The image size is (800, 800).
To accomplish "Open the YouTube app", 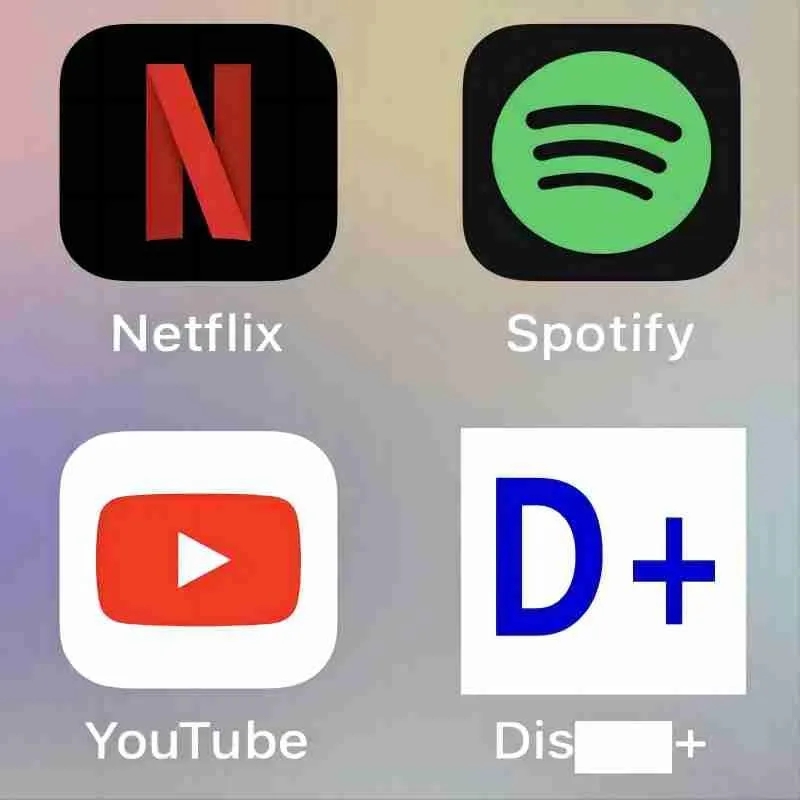I will [198, 560].
